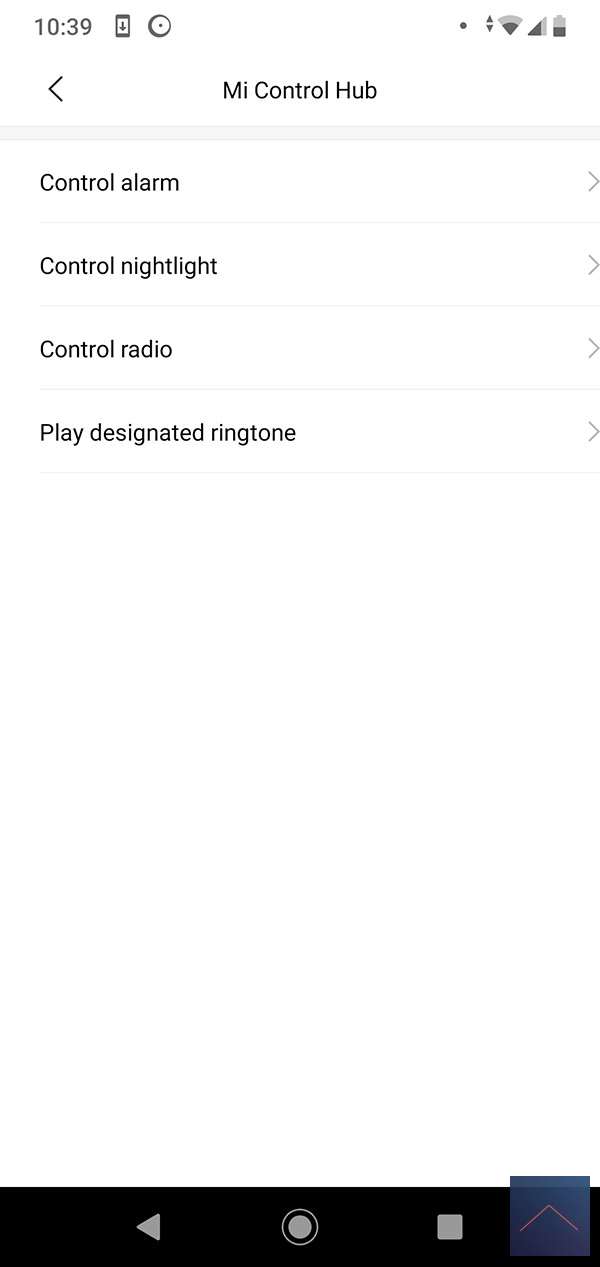Go back from Mi Control Hub
The height and width of the screenshot is (1267, 600).
tap(56, 89)
